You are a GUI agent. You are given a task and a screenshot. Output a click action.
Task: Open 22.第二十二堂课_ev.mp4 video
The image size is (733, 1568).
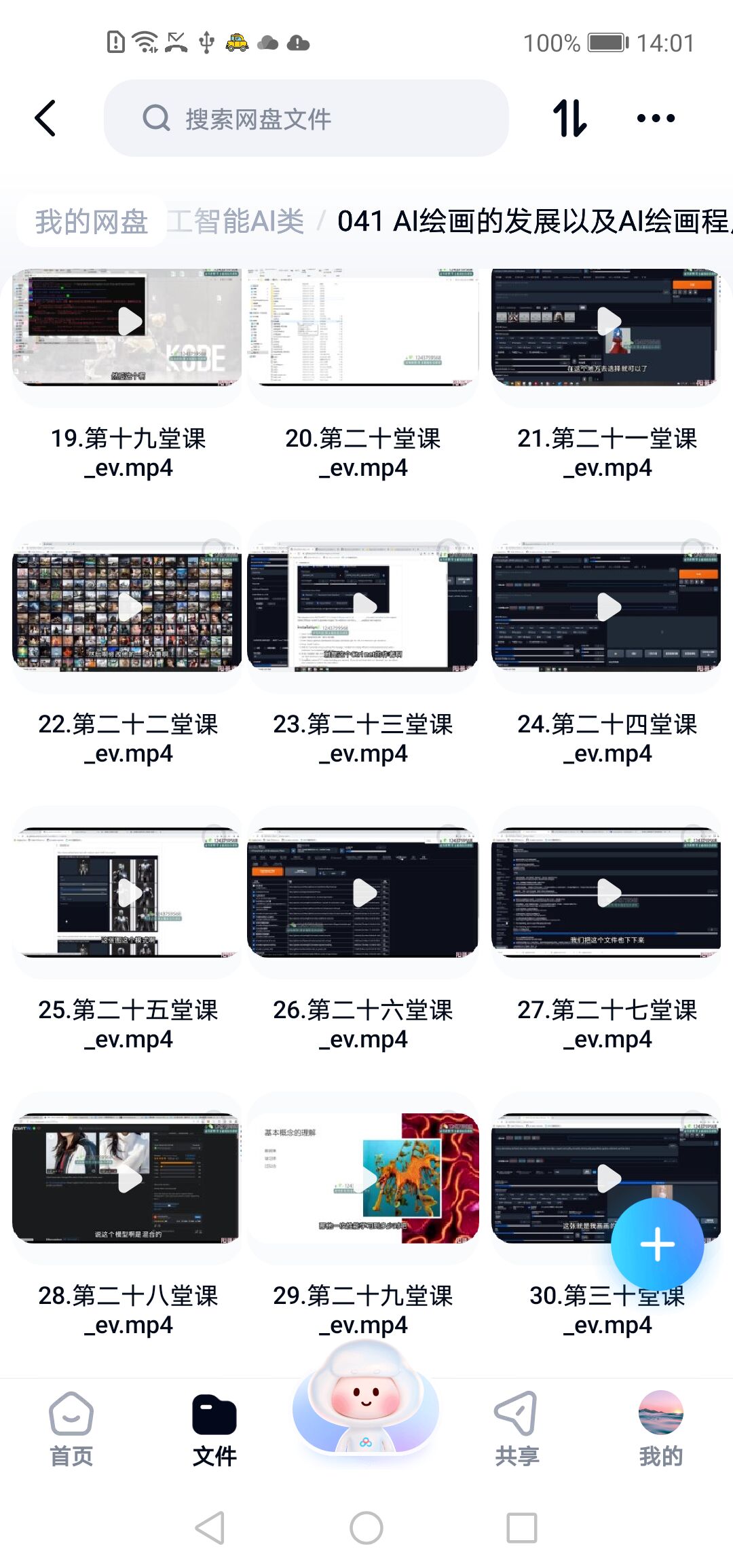(x=128, y=608)
